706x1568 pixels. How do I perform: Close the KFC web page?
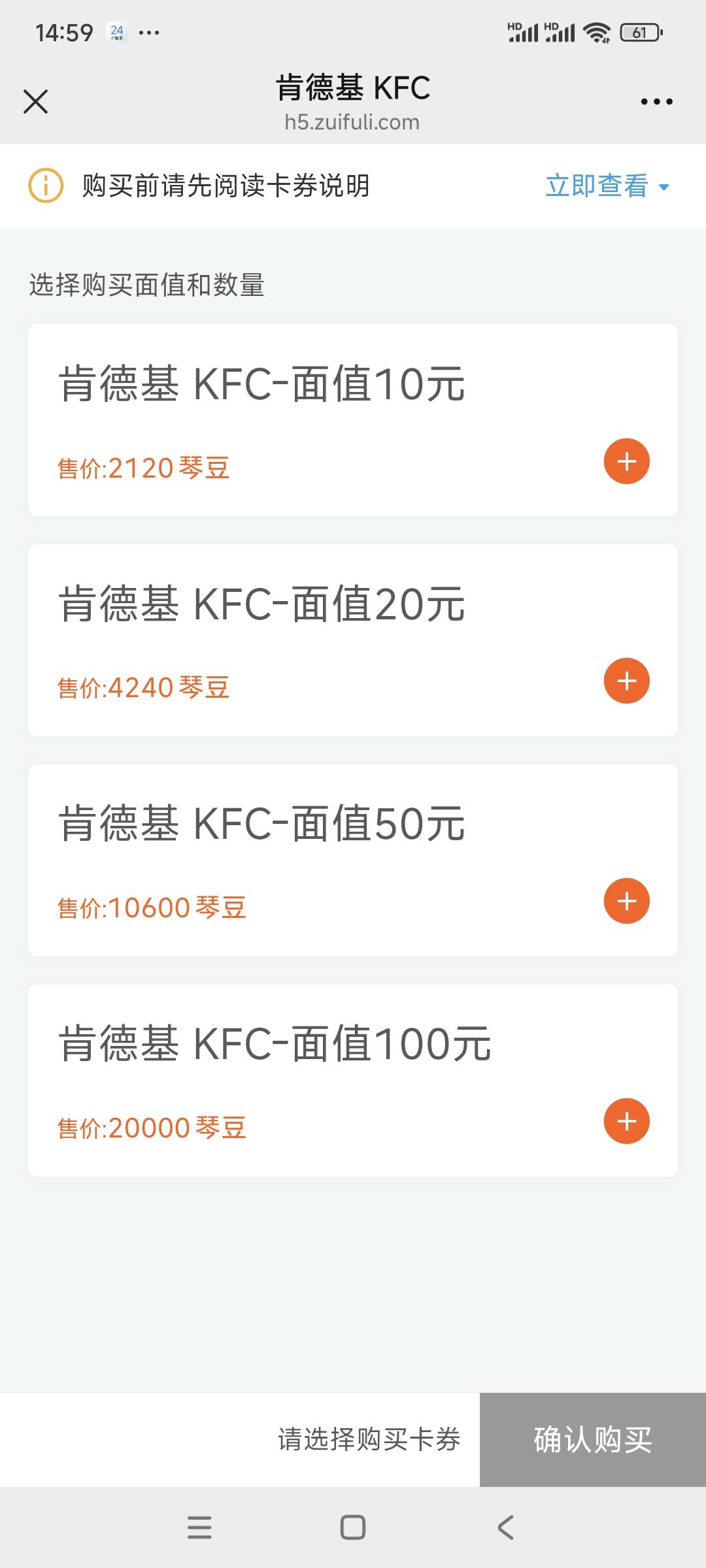click(36, 102)
